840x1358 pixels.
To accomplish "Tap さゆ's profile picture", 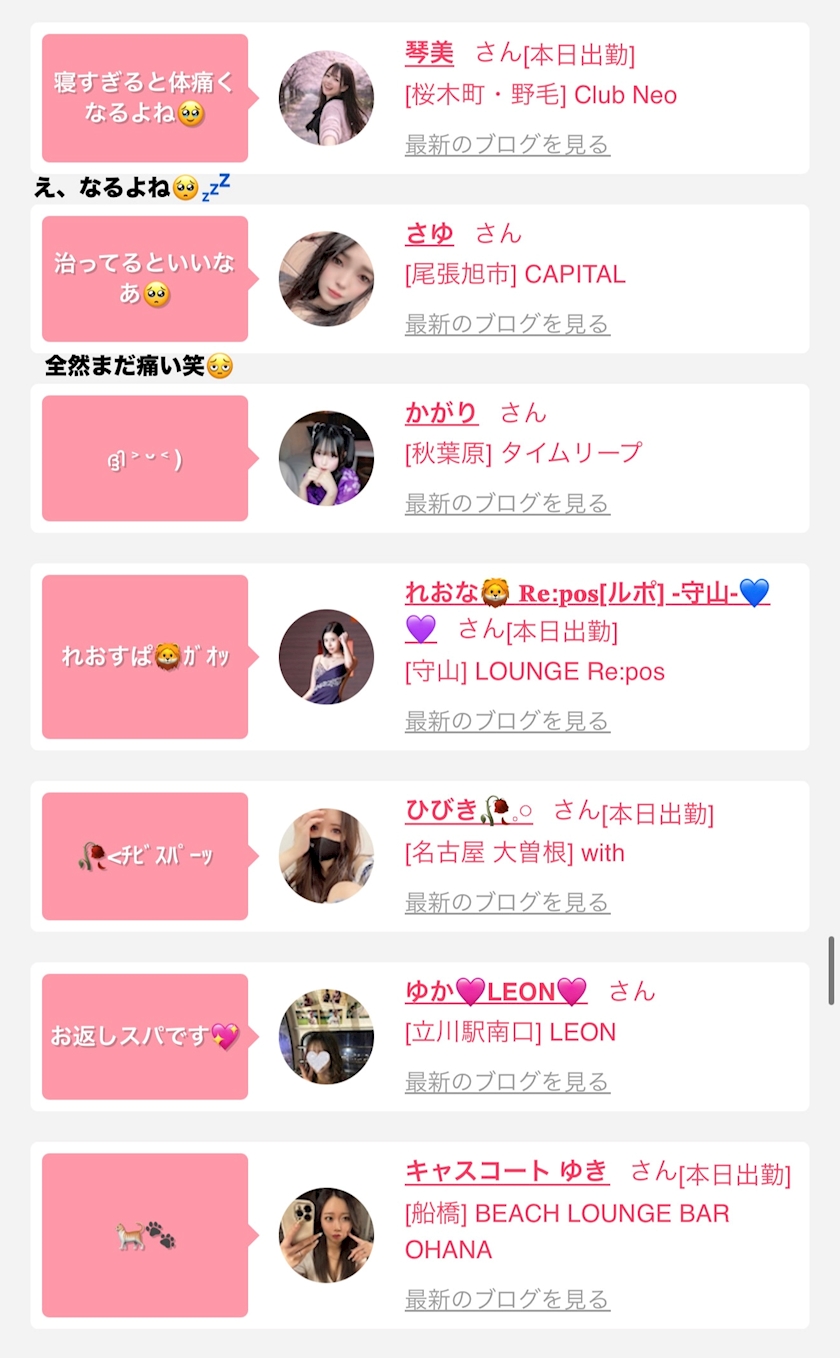I will coord(326,279).
